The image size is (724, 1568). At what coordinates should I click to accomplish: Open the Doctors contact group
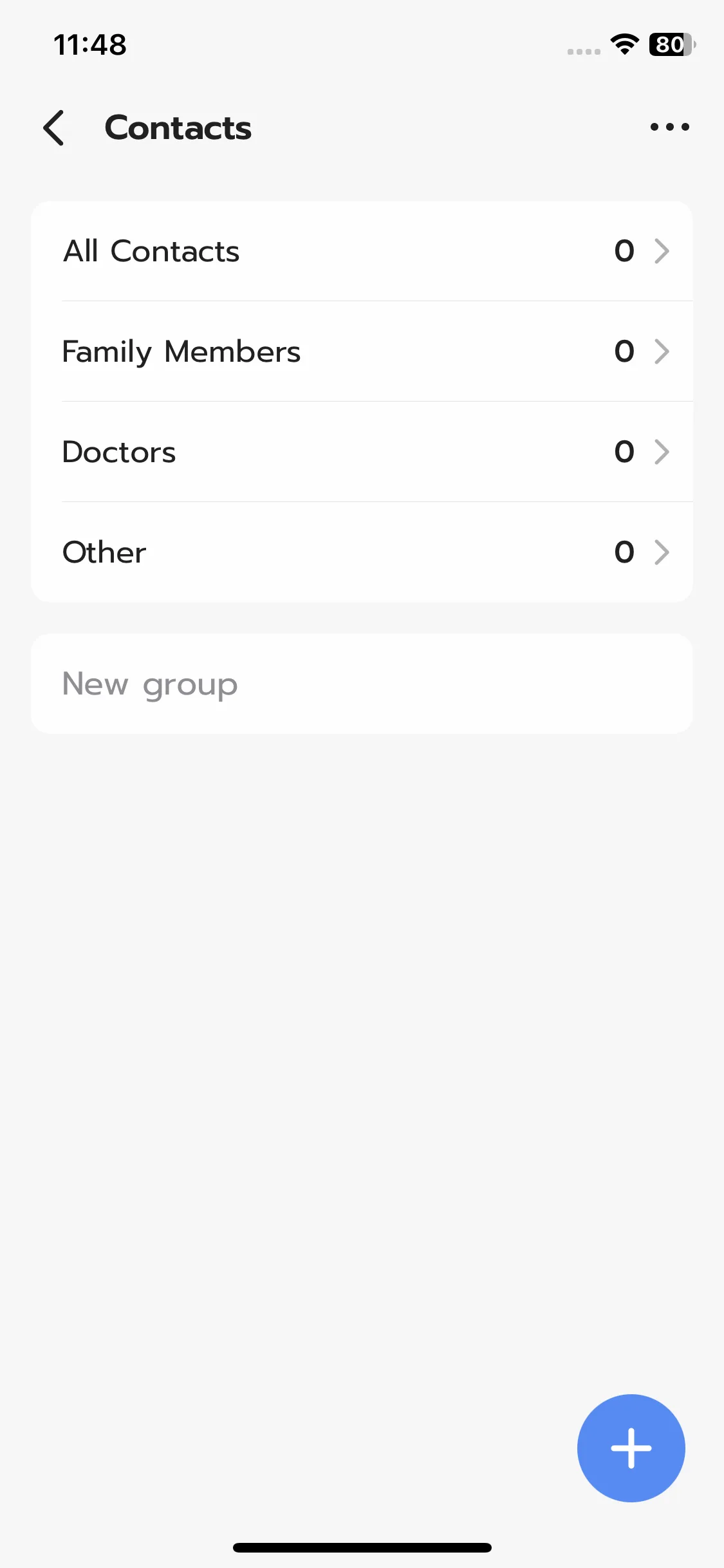[x=362, y=452]
